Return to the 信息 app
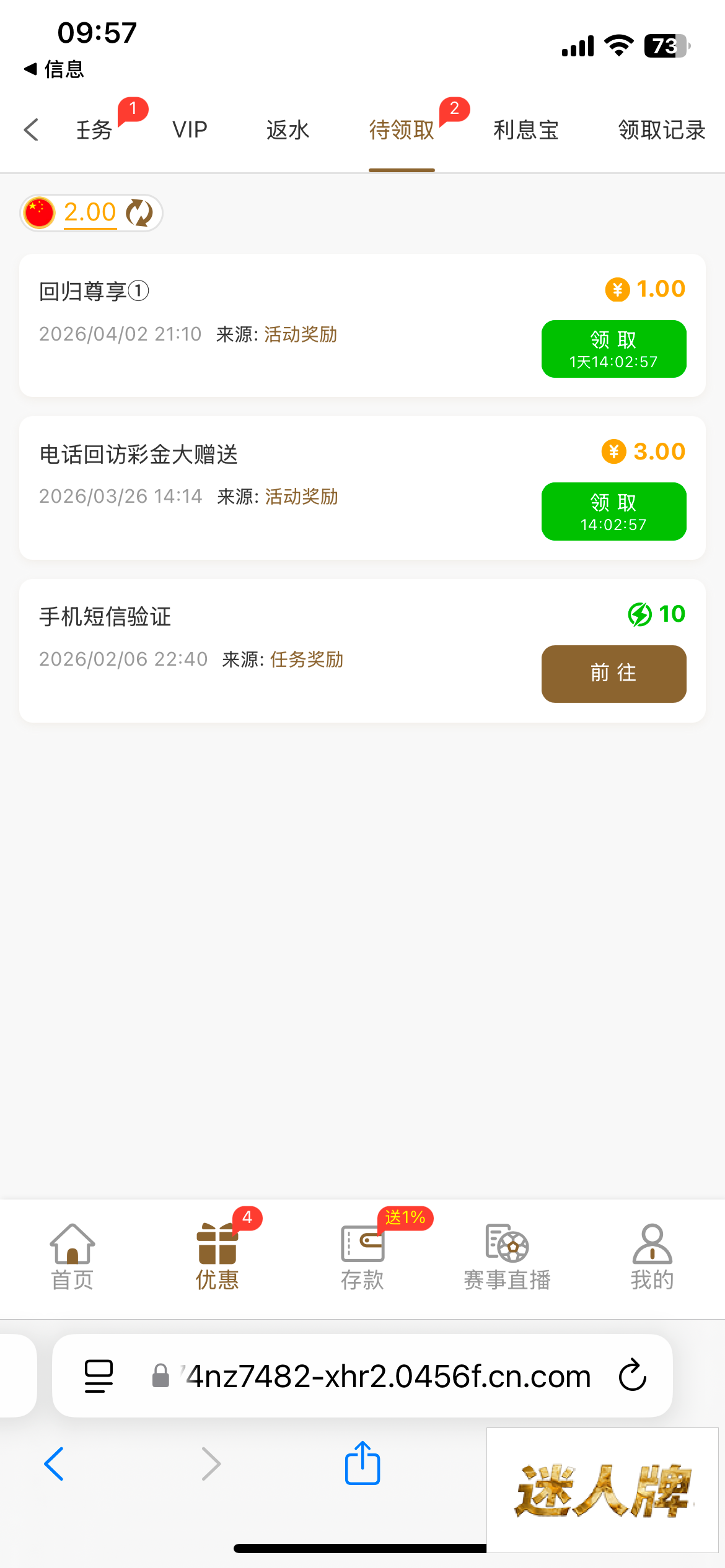This screenshot has height=1568, width=725. [54, 69]
